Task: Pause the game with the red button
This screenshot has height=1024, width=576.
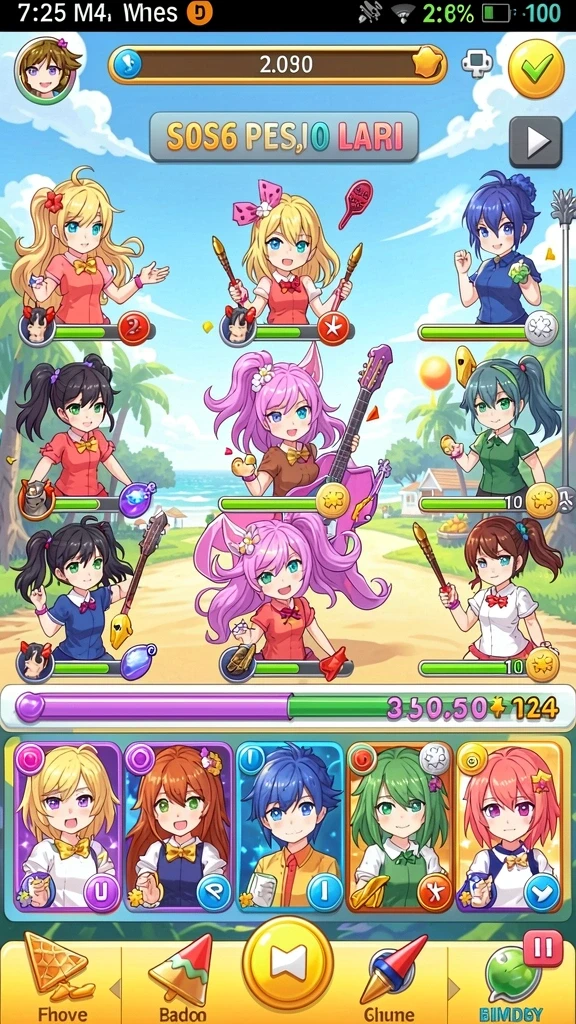Action: (543, 948)
